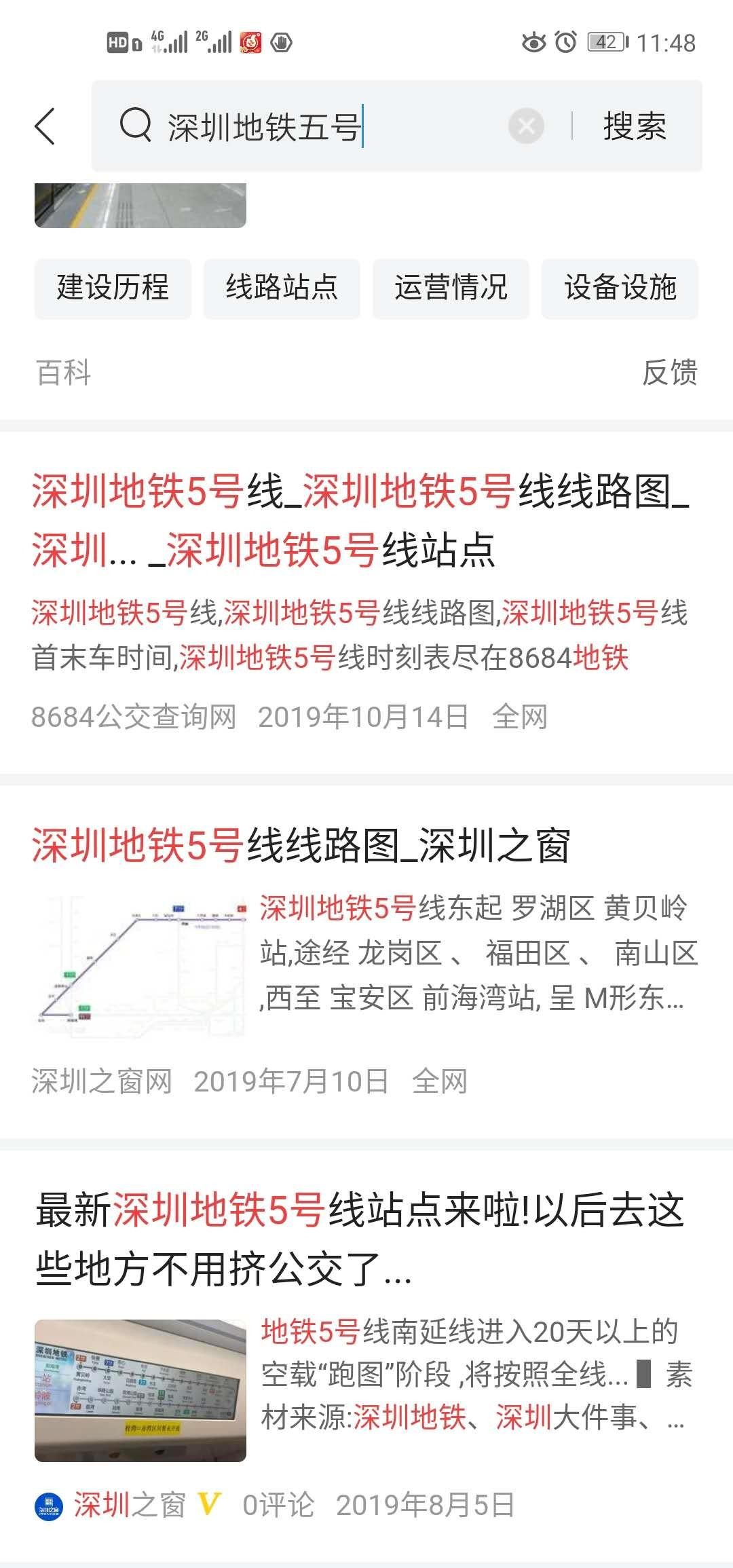Viewport: 733px width, 1568px height.
Task: View the line map thumbnail from 深圳之窗网
Action: [x=140, y=965]
